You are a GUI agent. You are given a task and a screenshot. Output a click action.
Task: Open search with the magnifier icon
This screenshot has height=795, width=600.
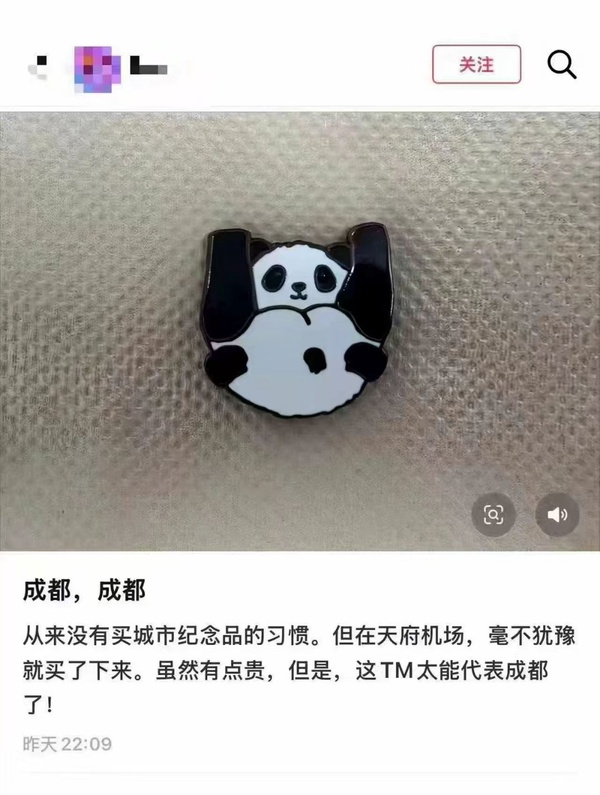click(562, 64)
